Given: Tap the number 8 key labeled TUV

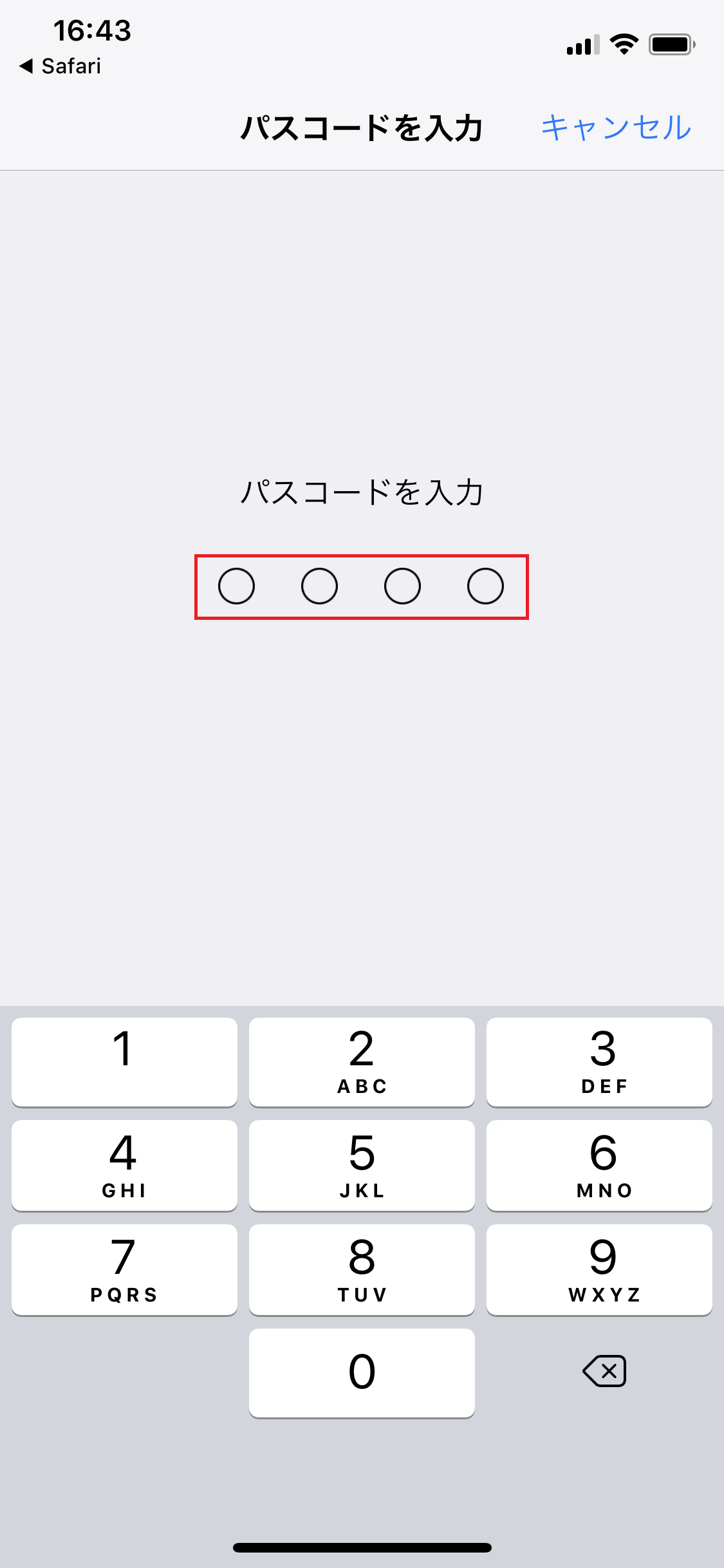Looking at the screenshot, I should click(x=362, y=1269).
